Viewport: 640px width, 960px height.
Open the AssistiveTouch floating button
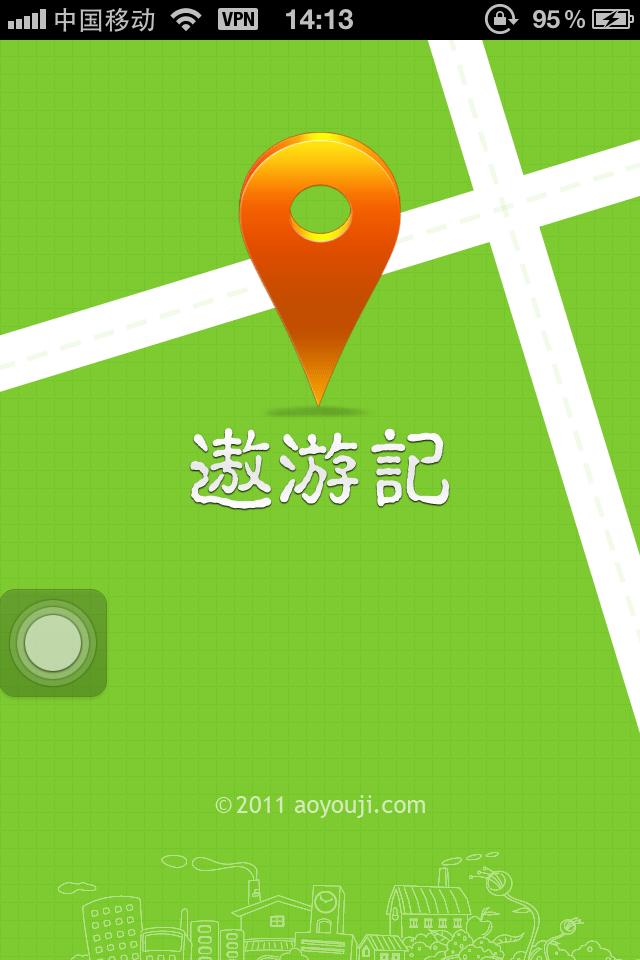pos(53,642)
